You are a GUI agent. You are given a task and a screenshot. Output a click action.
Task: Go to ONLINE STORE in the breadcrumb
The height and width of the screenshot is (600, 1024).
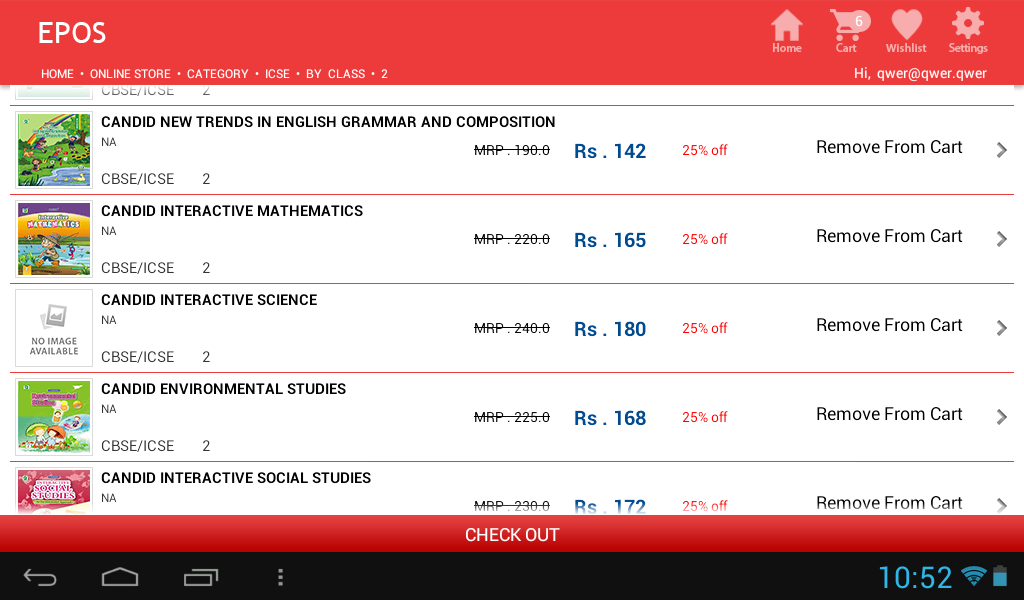pyautogui.click(x=130, y=74)
